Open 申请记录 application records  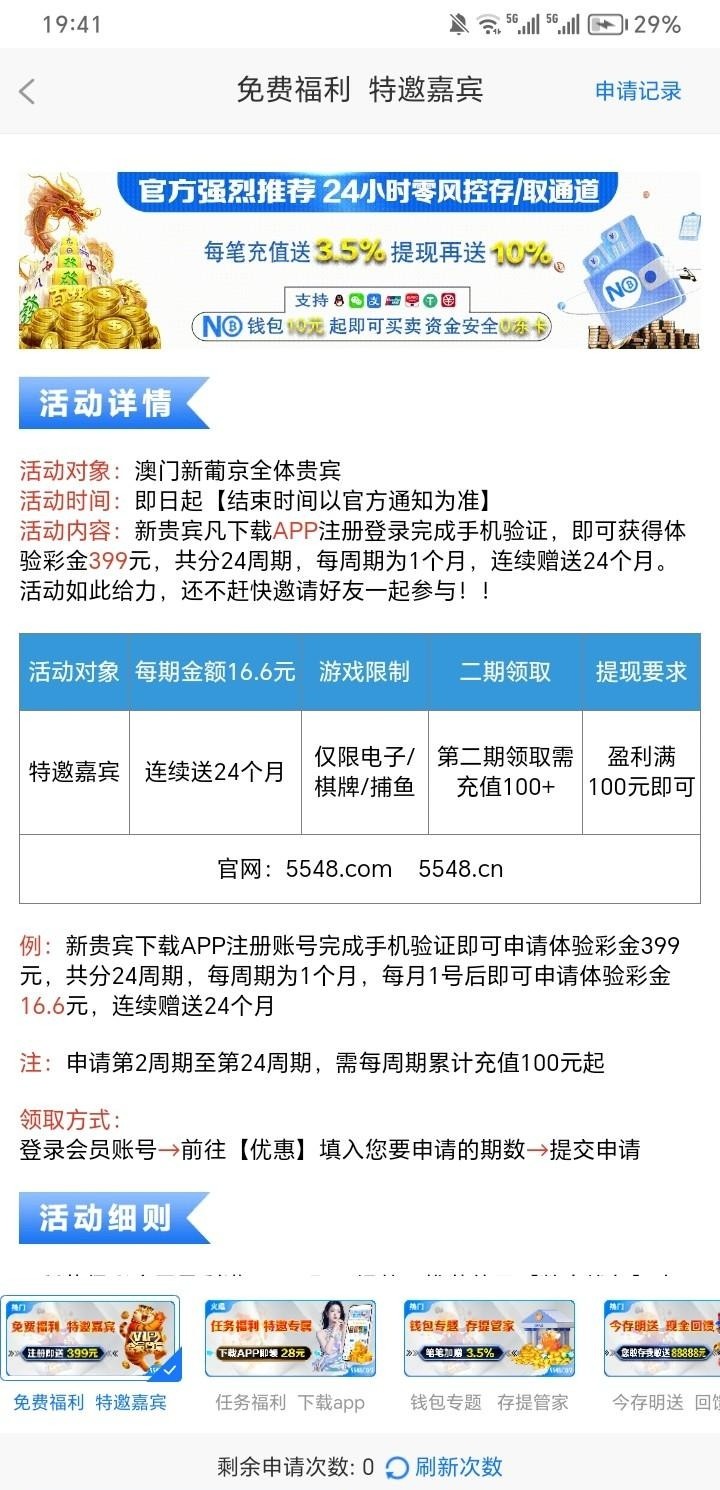638,91
